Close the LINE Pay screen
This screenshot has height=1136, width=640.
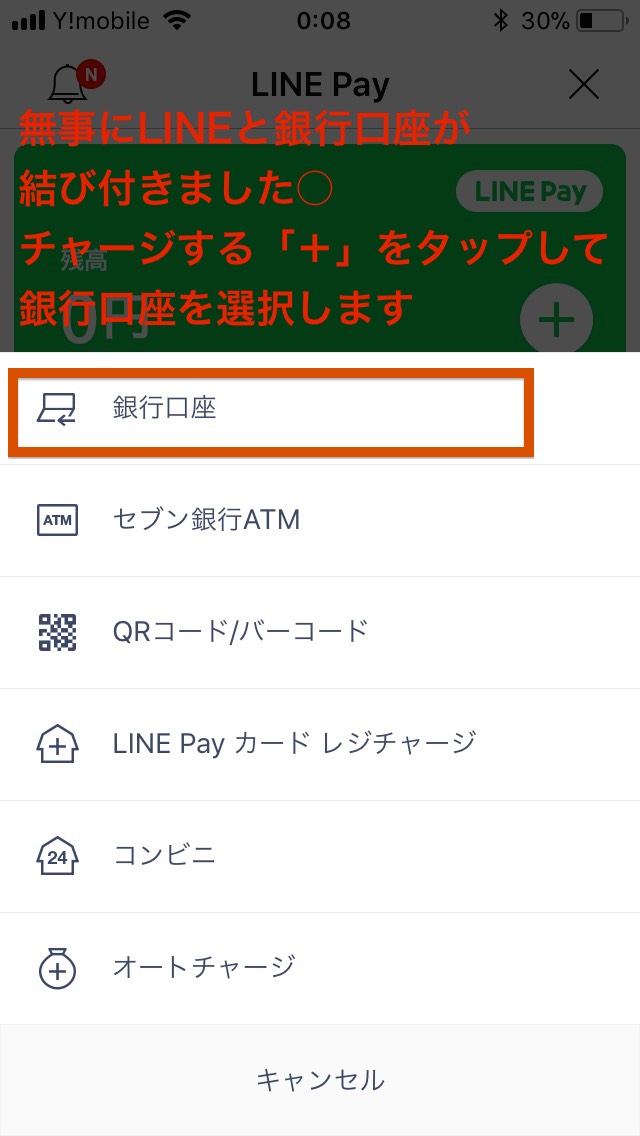583,85
